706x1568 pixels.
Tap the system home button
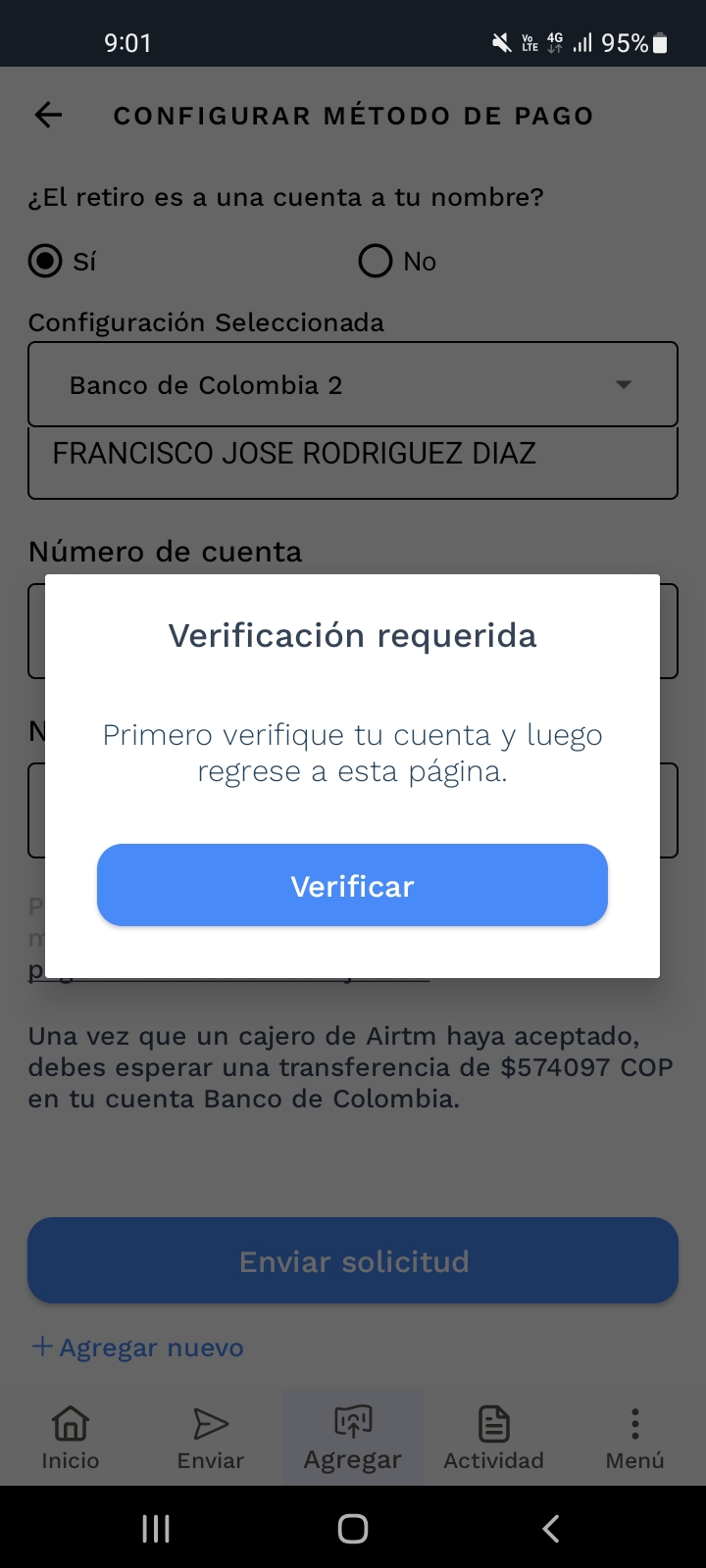point(353,1528)
